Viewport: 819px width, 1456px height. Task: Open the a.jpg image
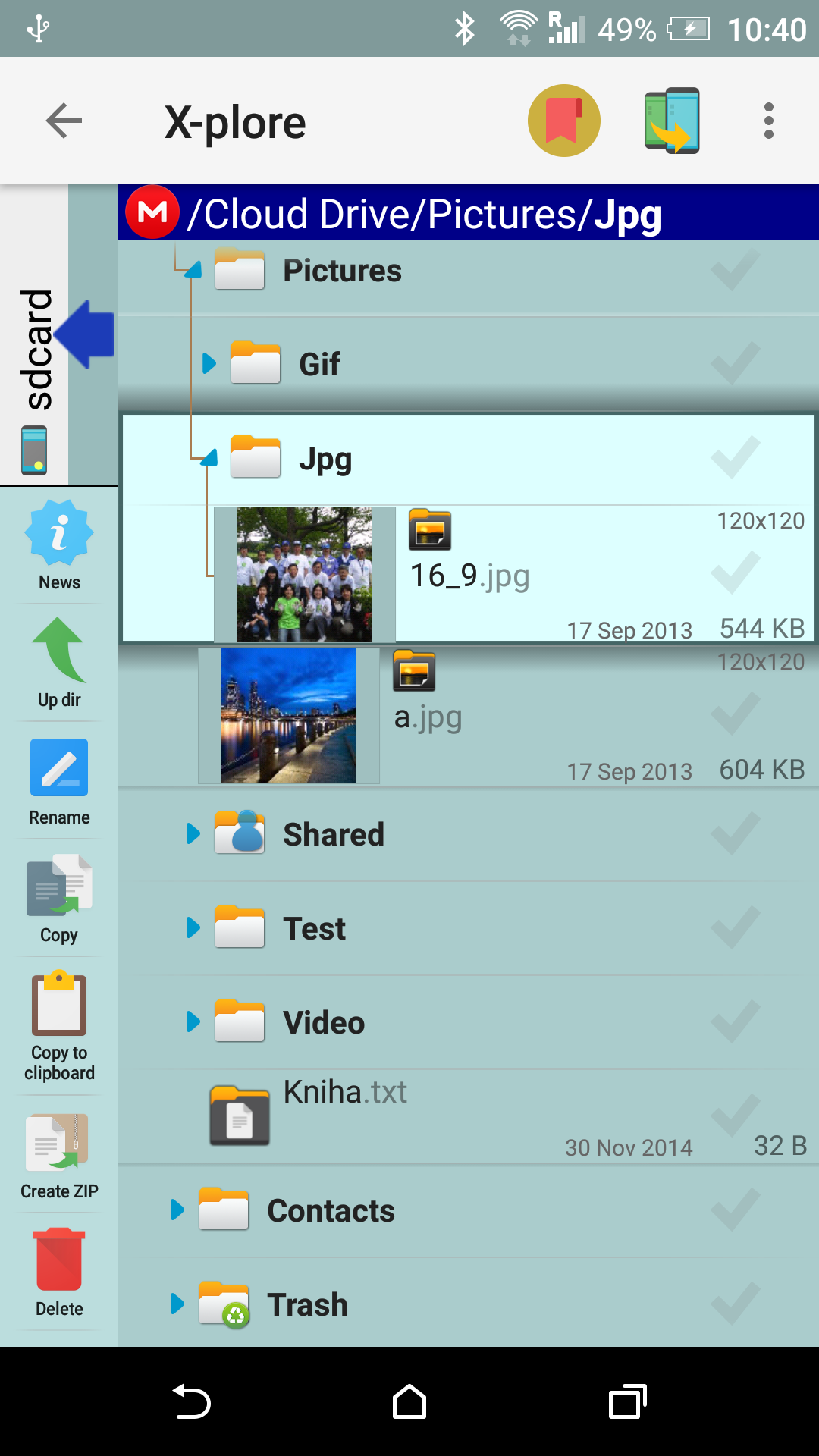428,717
